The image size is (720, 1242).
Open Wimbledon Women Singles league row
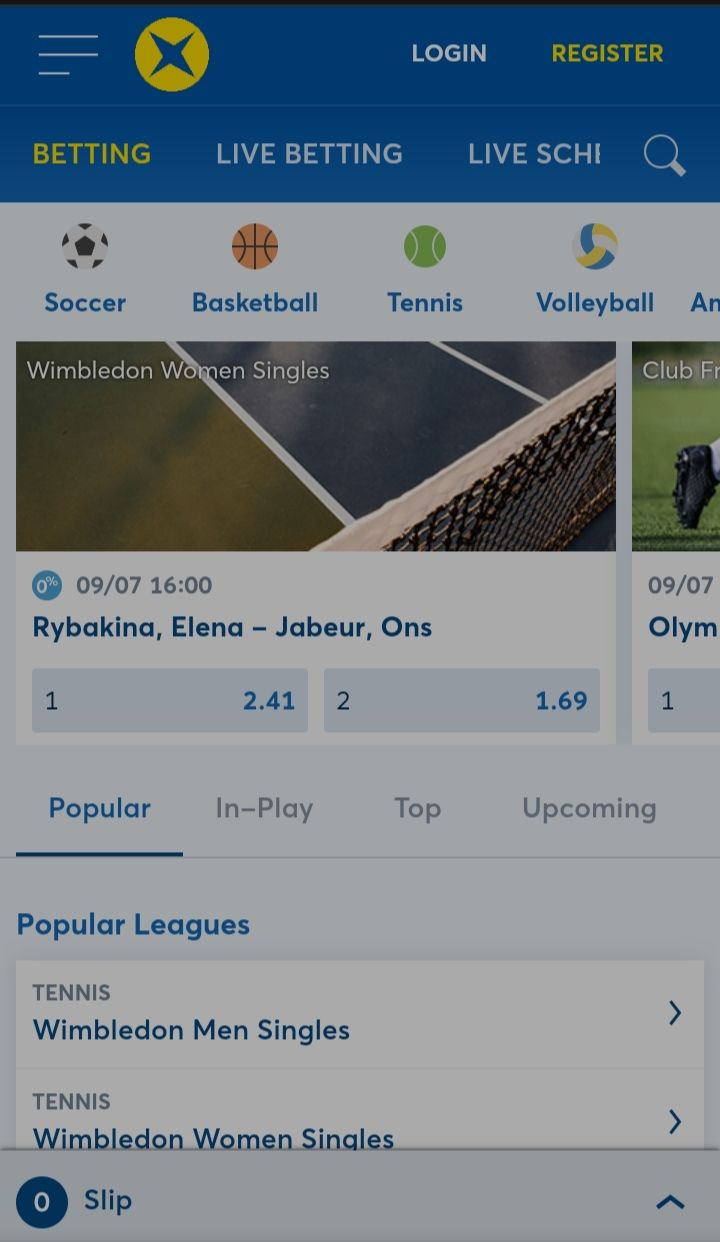(x=360, y=1122)
